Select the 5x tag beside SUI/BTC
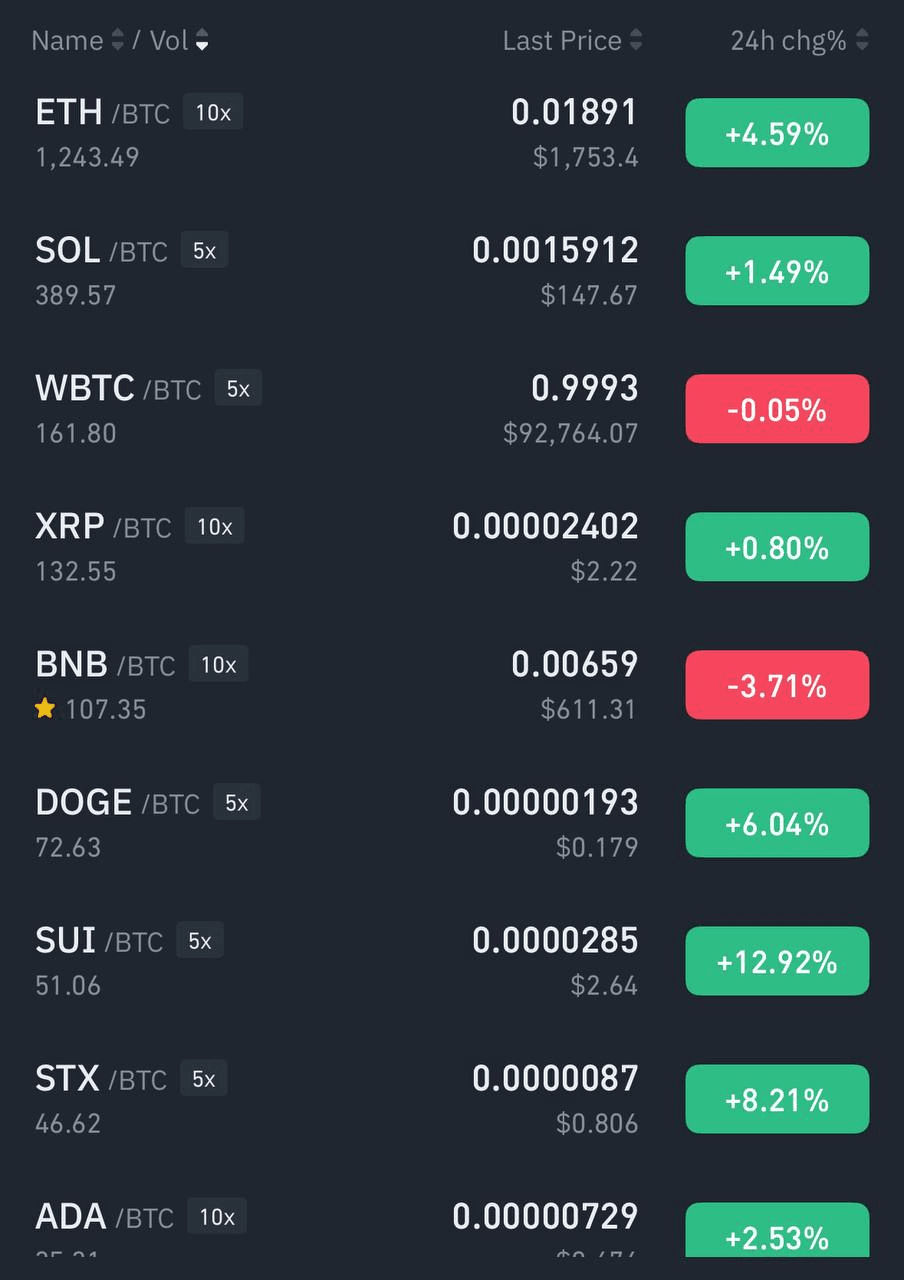Image resolution: width=904 pixels, height=1280 pixels. click(199, 940)
